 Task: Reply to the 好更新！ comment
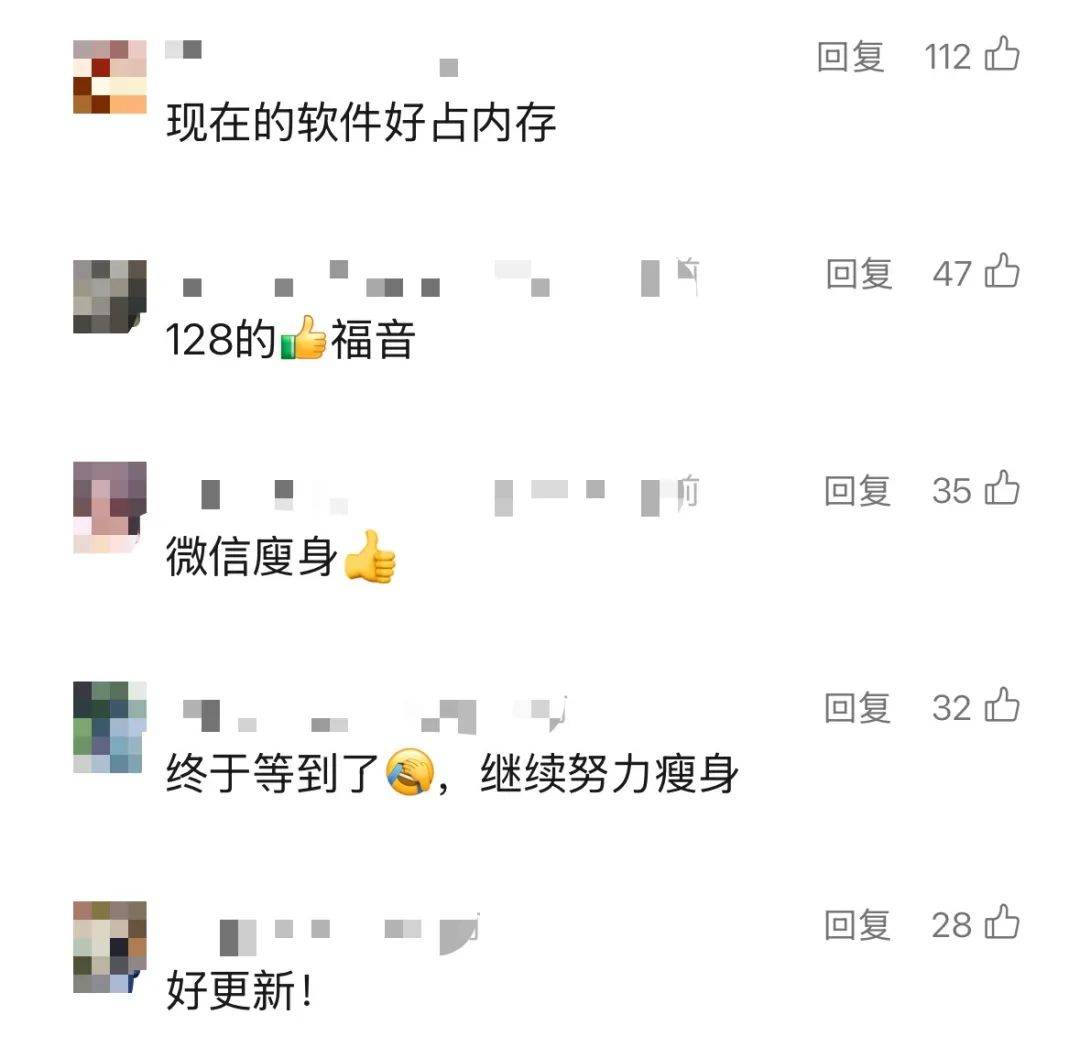(857, 925)
